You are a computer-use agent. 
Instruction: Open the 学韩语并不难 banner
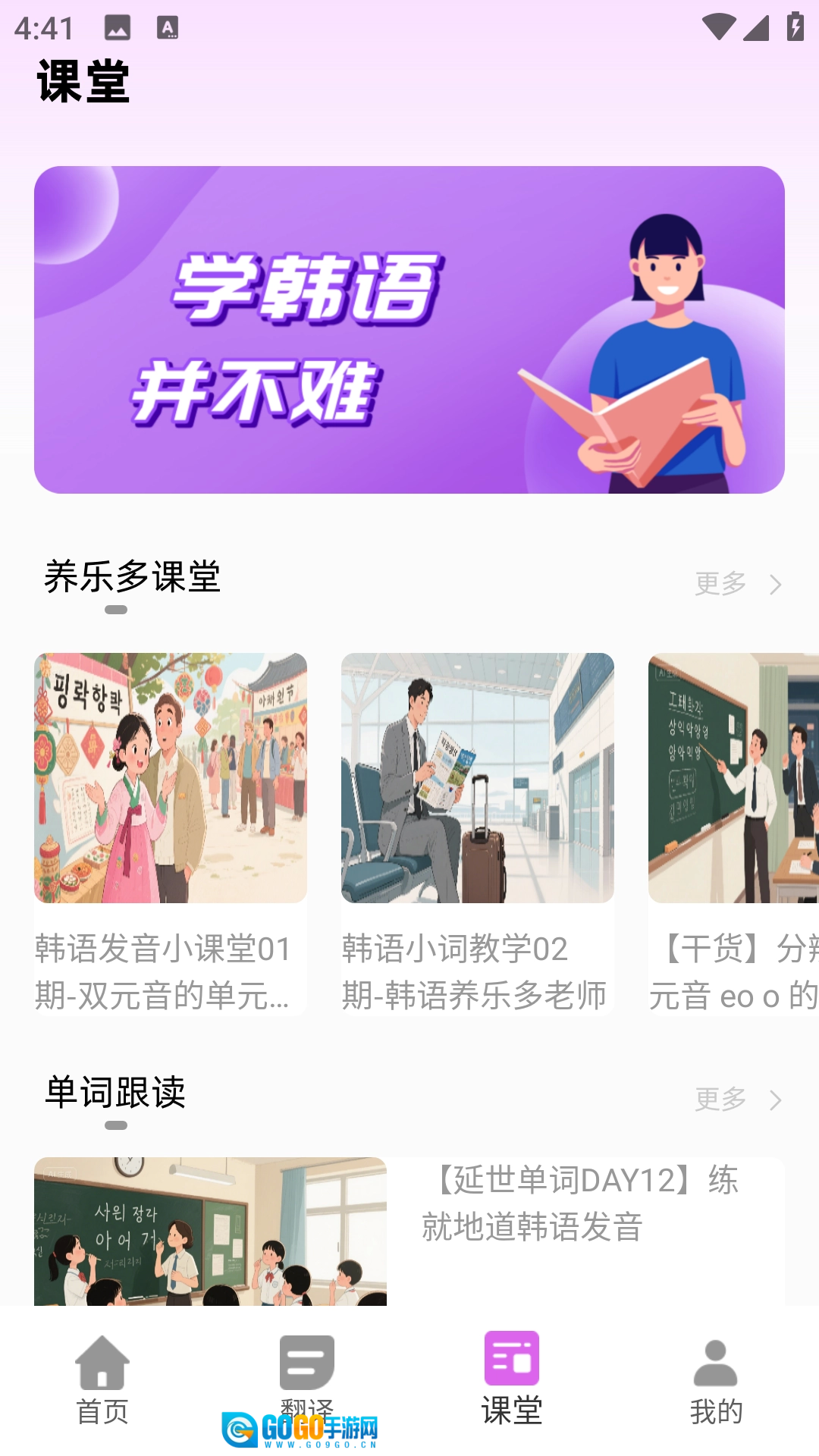[x=409, y=330]
